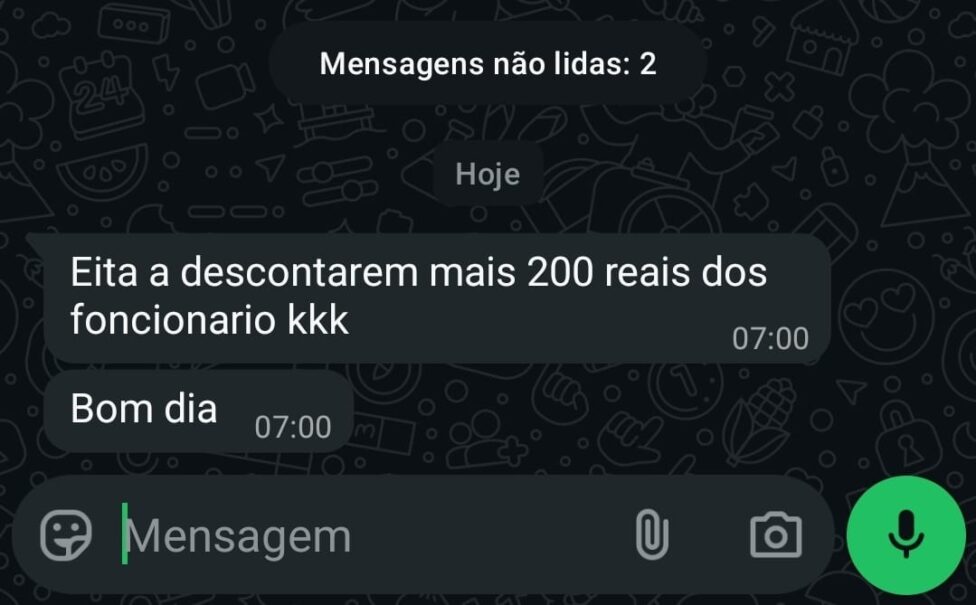Open the emoji and sticker picker

tap(66, 535)
